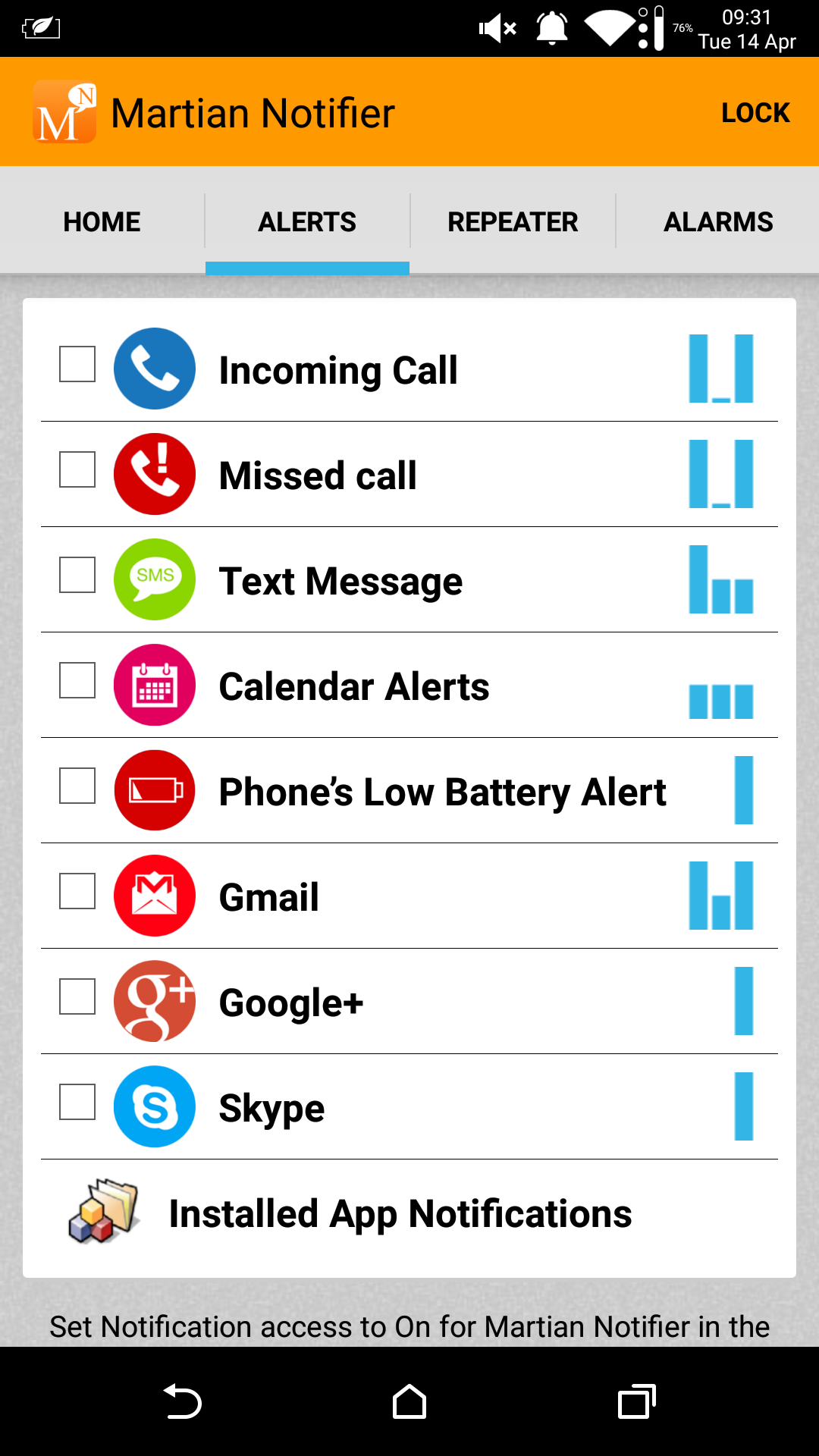The image size is (819, 1456).
Task: Tick the Text Message checkbox
Action: pyautogui.click(x=77, y=575)
